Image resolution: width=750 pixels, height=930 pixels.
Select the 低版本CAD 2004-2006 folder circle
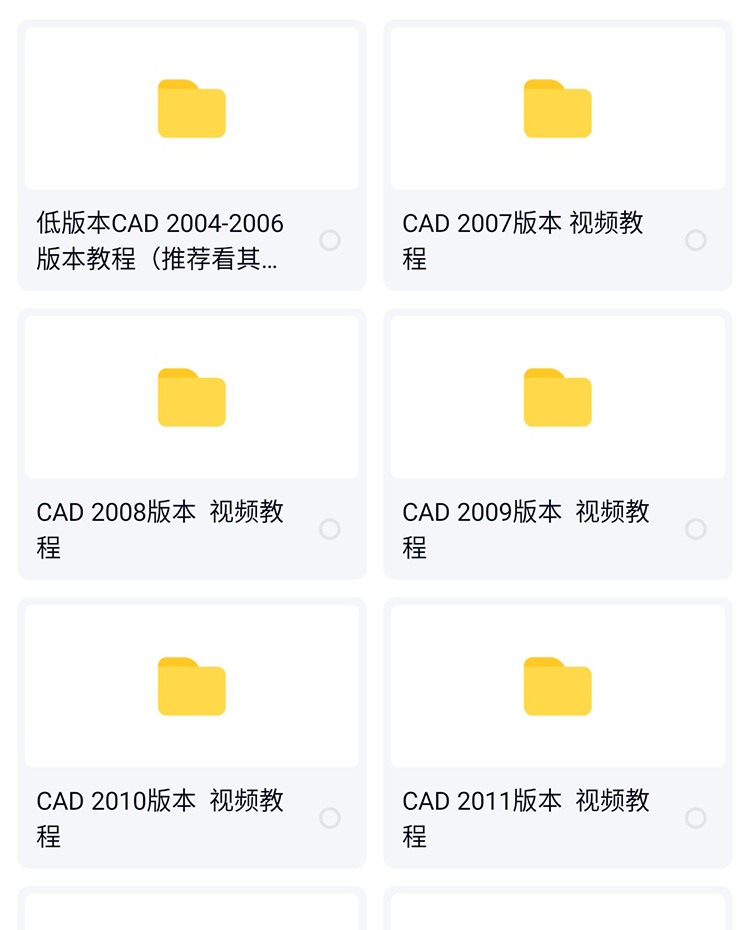tap(330, 240)
